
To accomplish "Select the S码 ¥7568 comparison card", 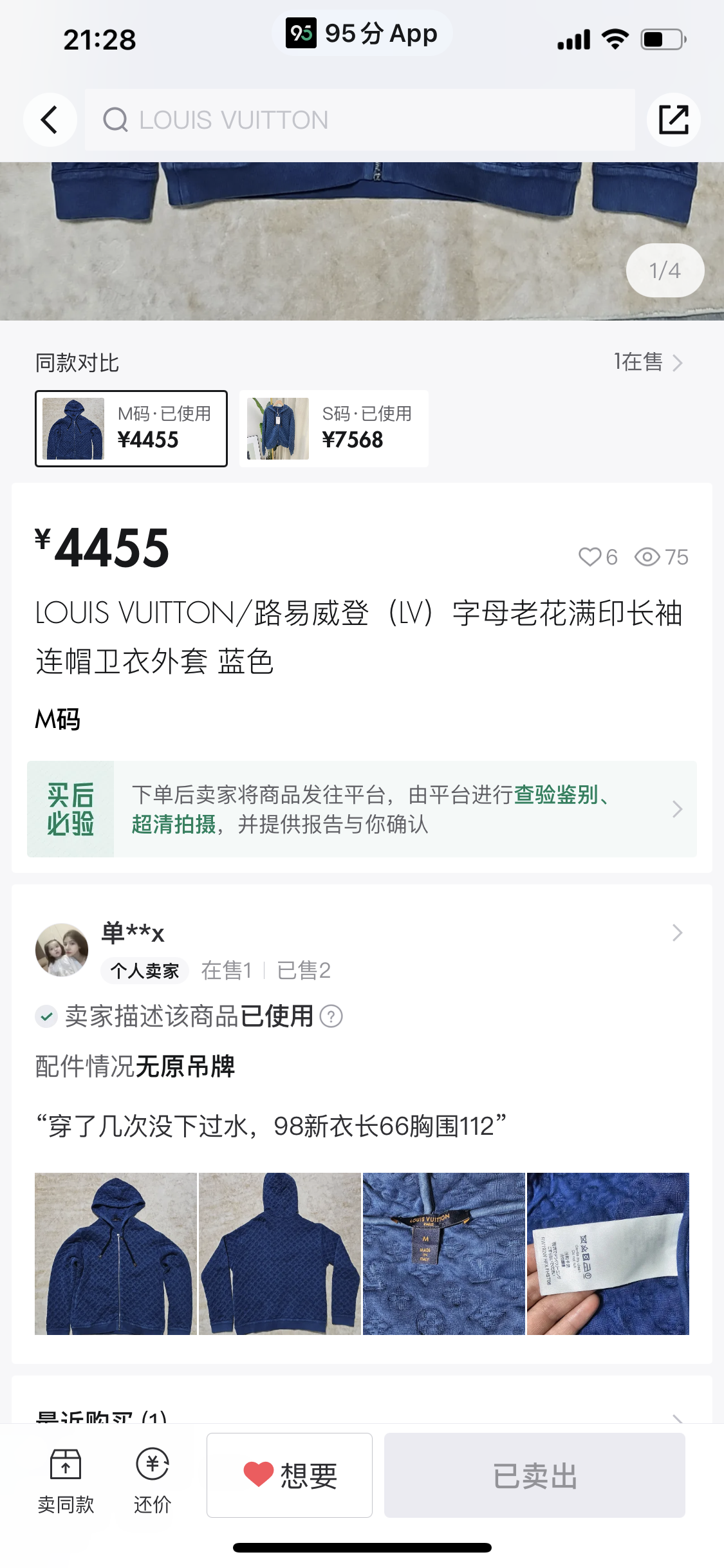I will (x=333, y=429).
